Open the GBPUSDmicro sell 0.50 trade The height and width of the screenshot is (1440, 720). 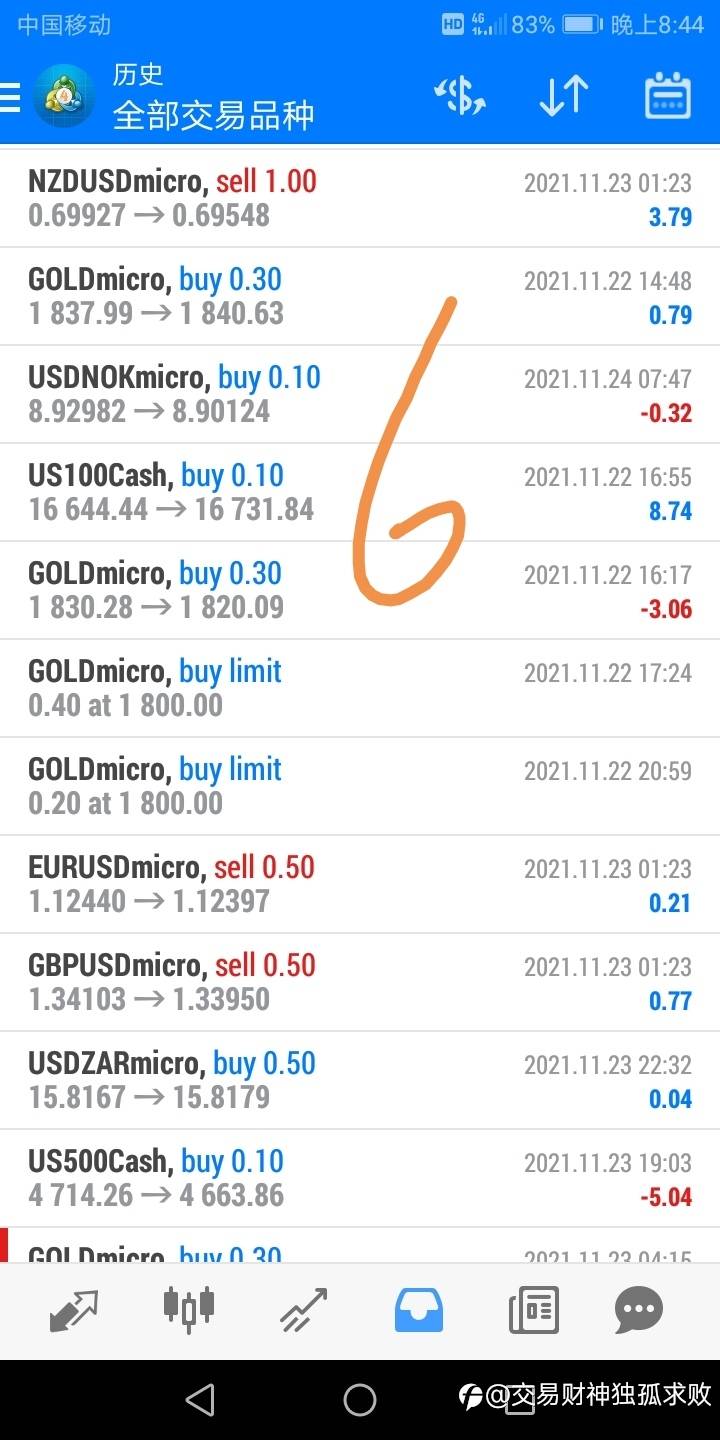coord(360,982)
